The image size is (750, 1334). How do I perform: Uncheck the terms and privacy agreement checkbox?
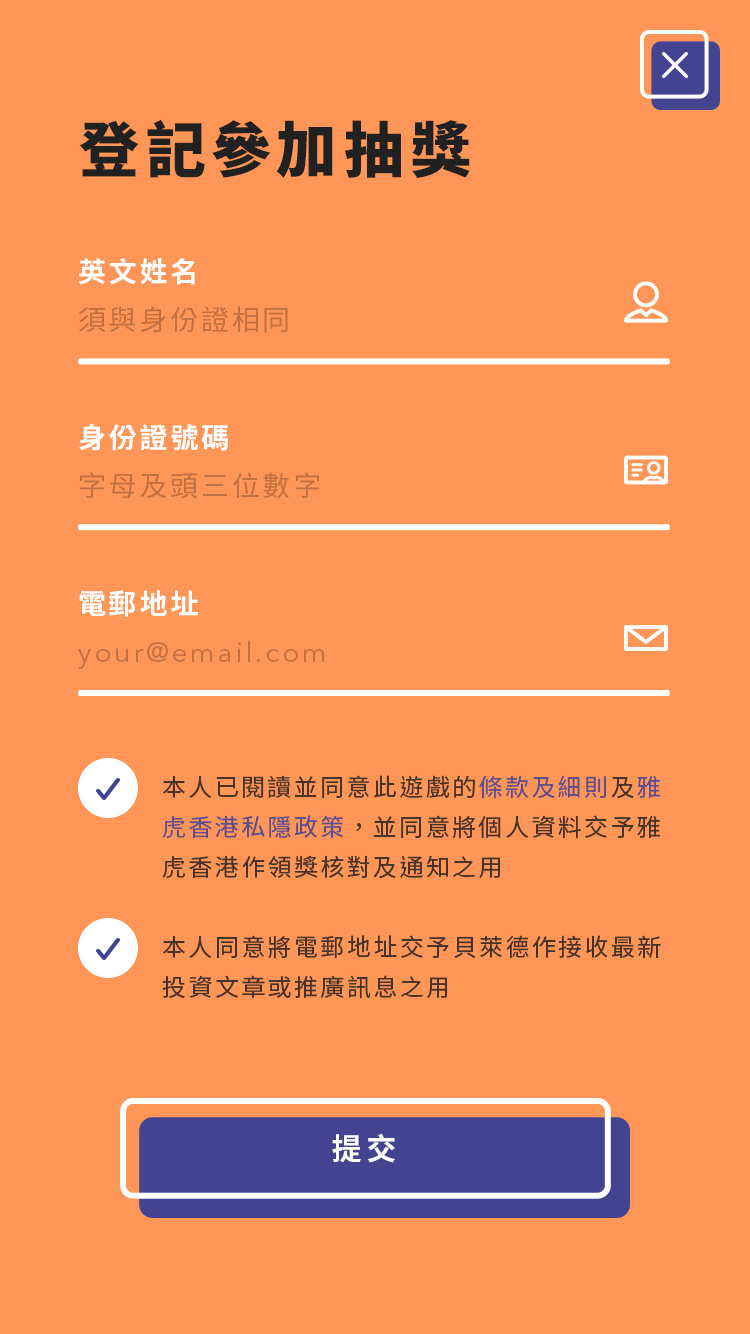tap(108, 788)
